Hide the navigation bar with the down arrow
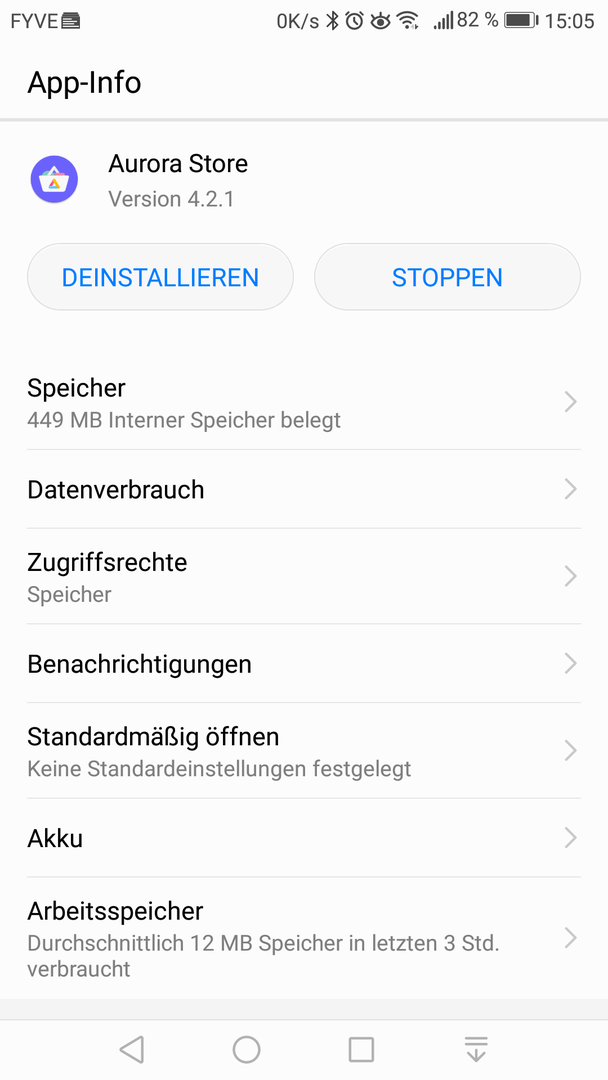Screen dimensions: 608x1080 pos(476,1049)
